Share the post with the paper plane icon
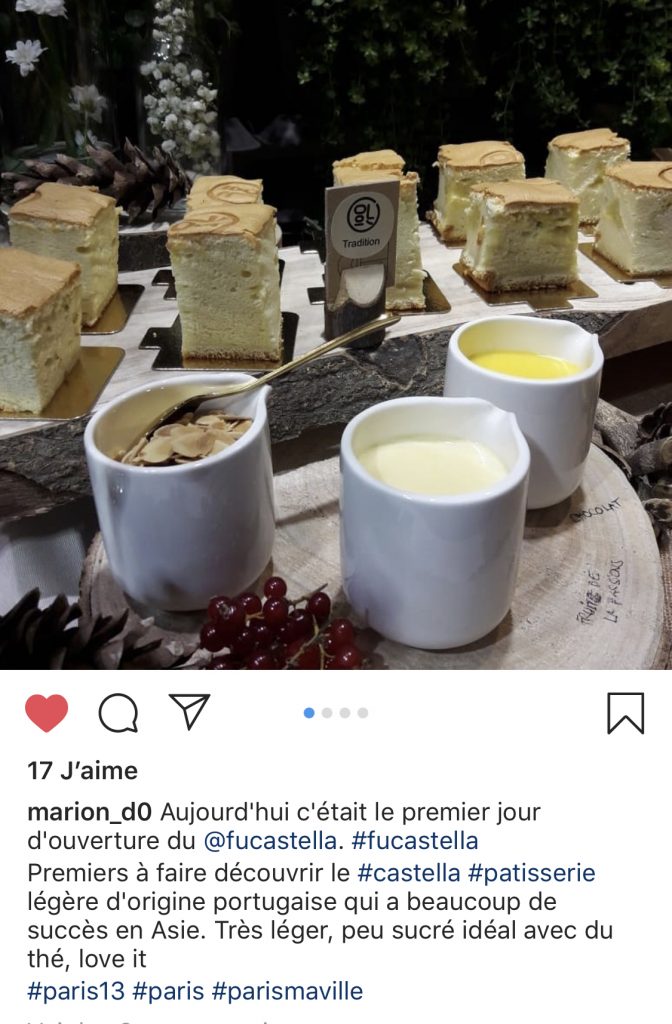This screenshot has width=672, height=1024. (189, 711)
